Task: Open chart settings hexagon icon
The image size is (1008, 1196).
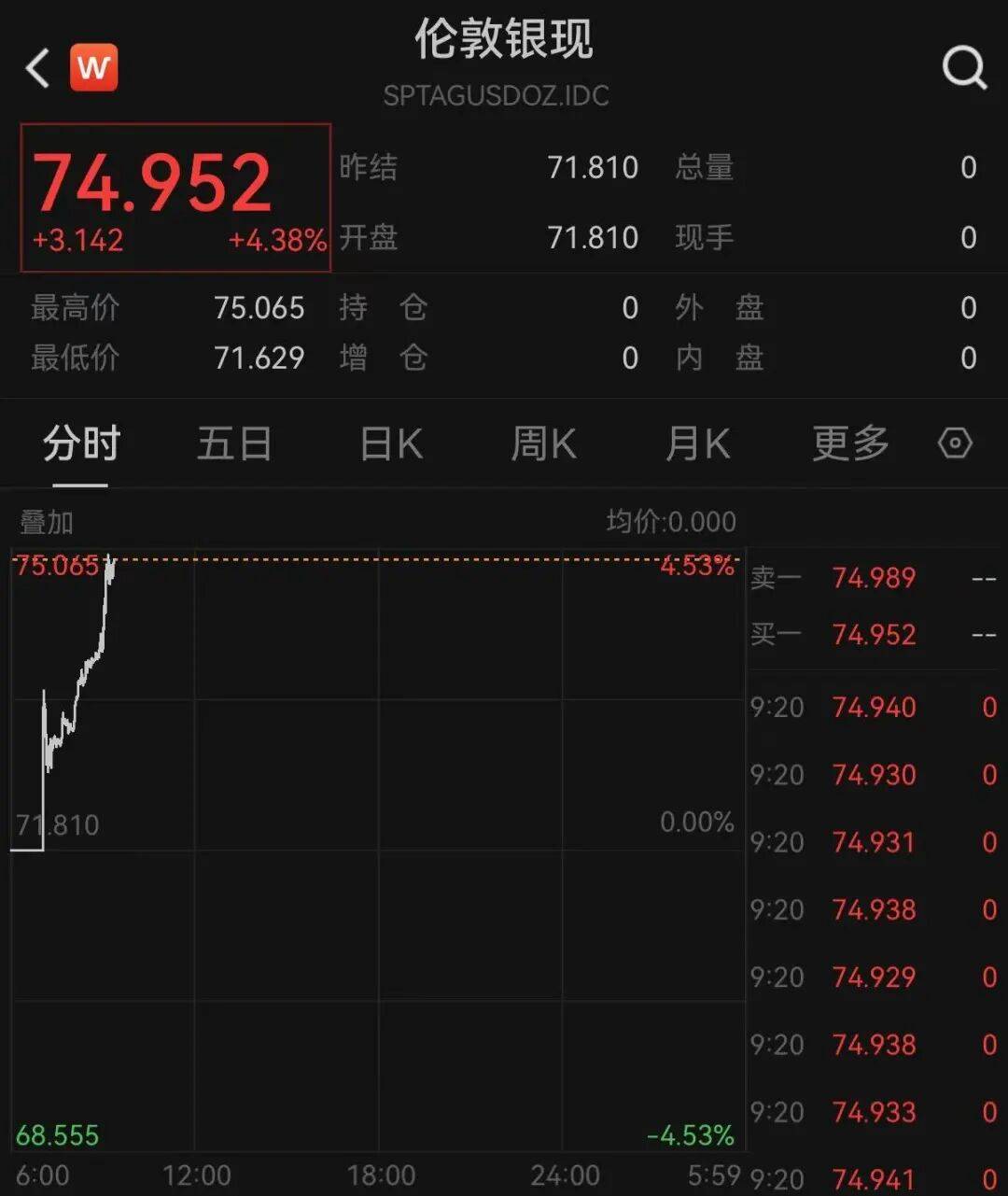Action: pyautogui.click(x=955, y=443)
